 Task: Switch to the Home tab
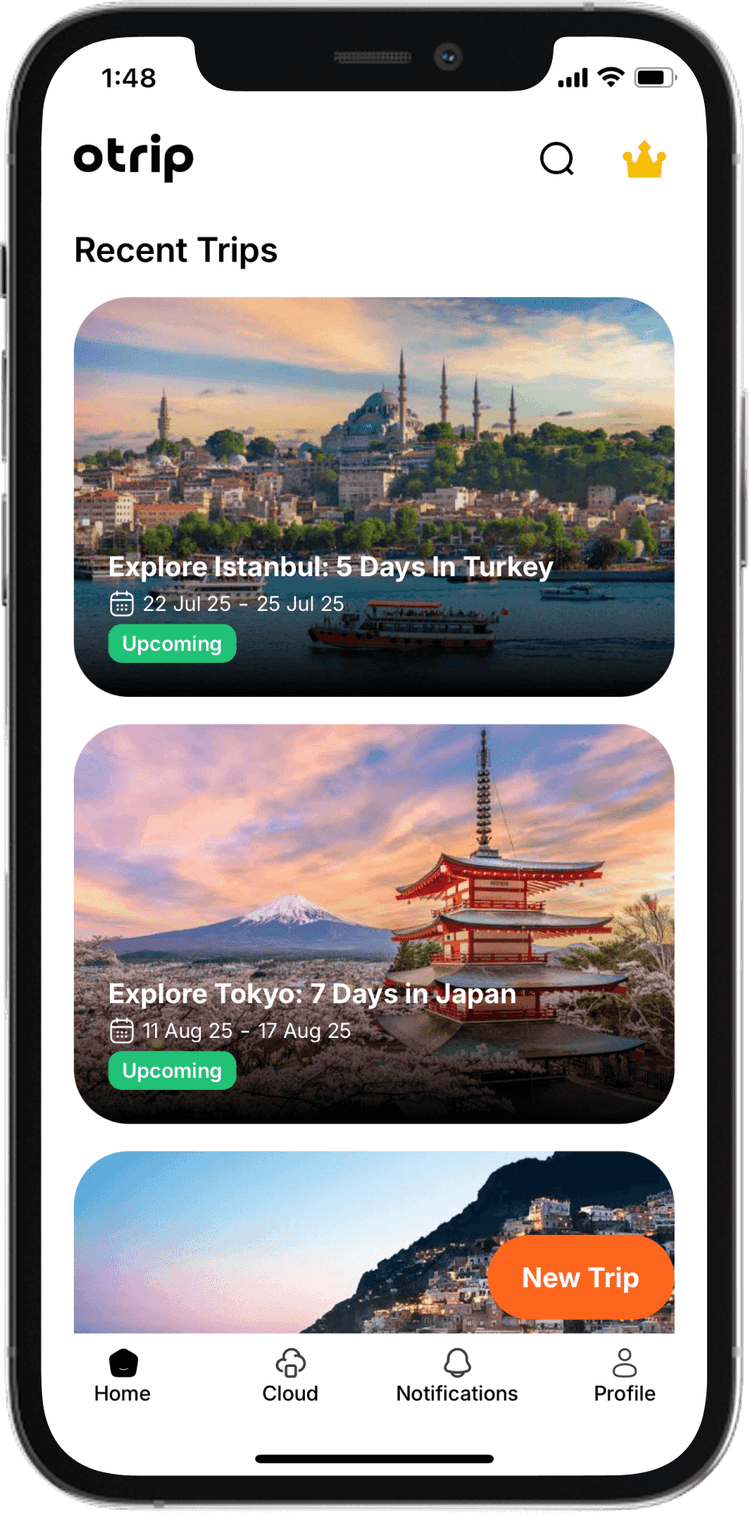click(122, 1376)
